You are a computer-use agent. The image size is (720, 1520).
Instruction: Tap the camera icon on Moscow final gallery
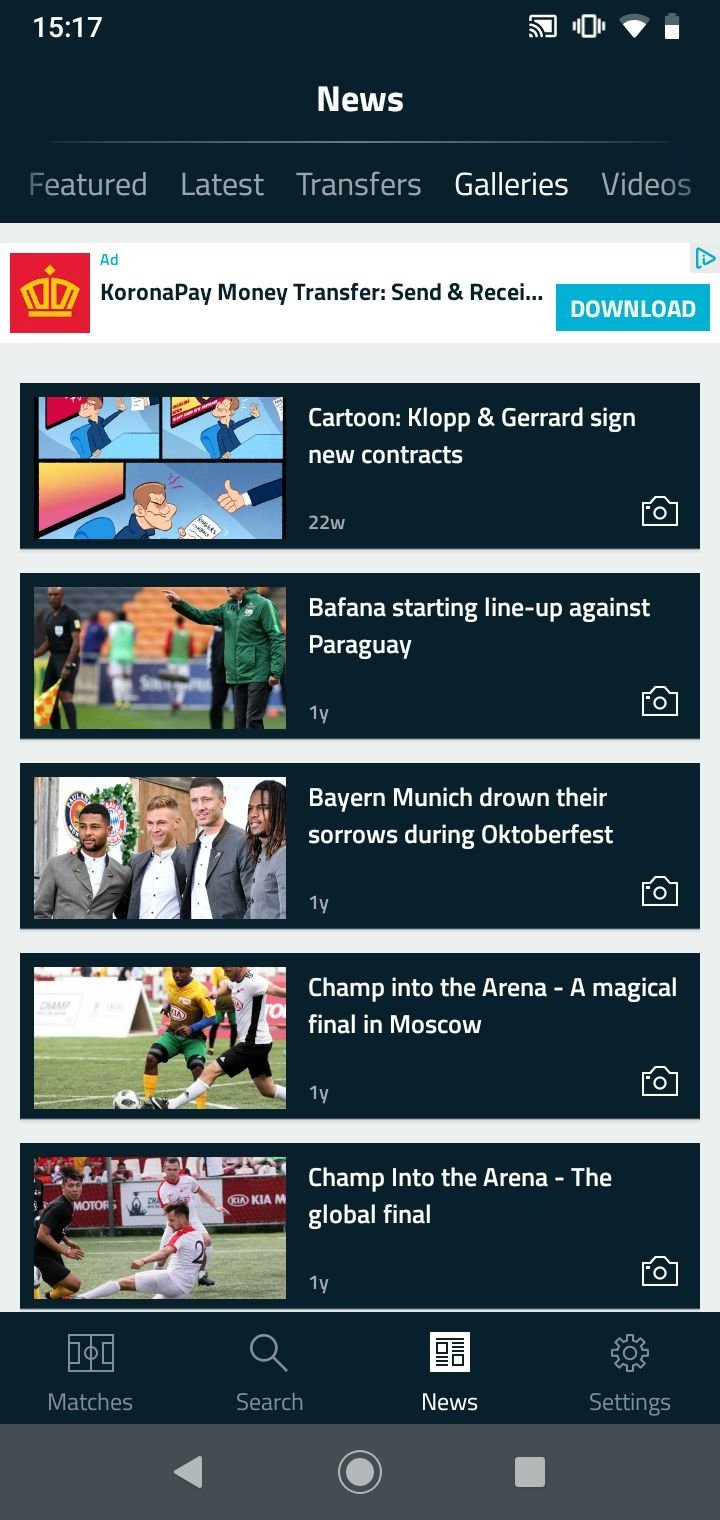pos(659,1080)
